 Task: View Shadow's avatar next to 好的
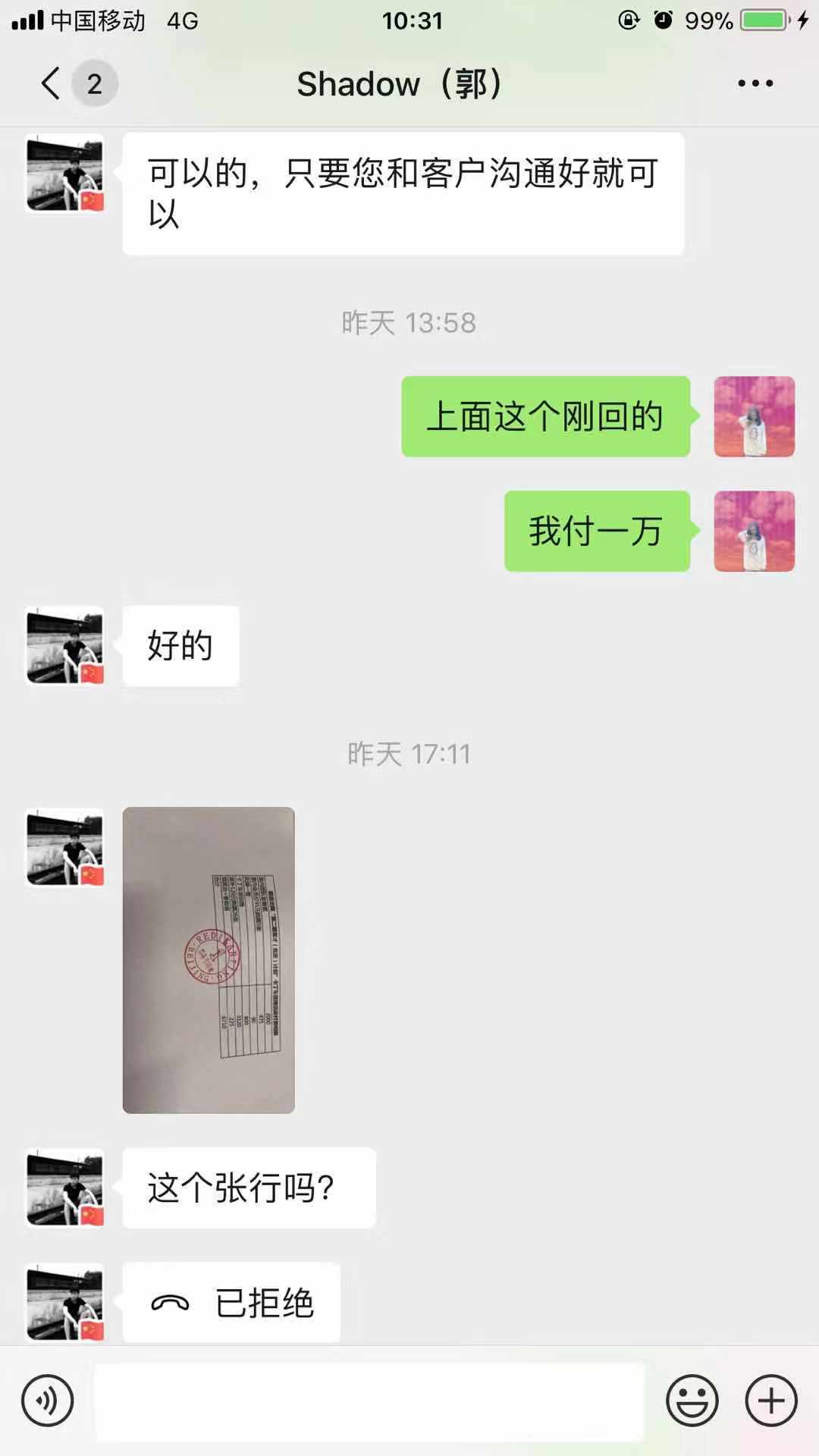[x=65, y=646]
